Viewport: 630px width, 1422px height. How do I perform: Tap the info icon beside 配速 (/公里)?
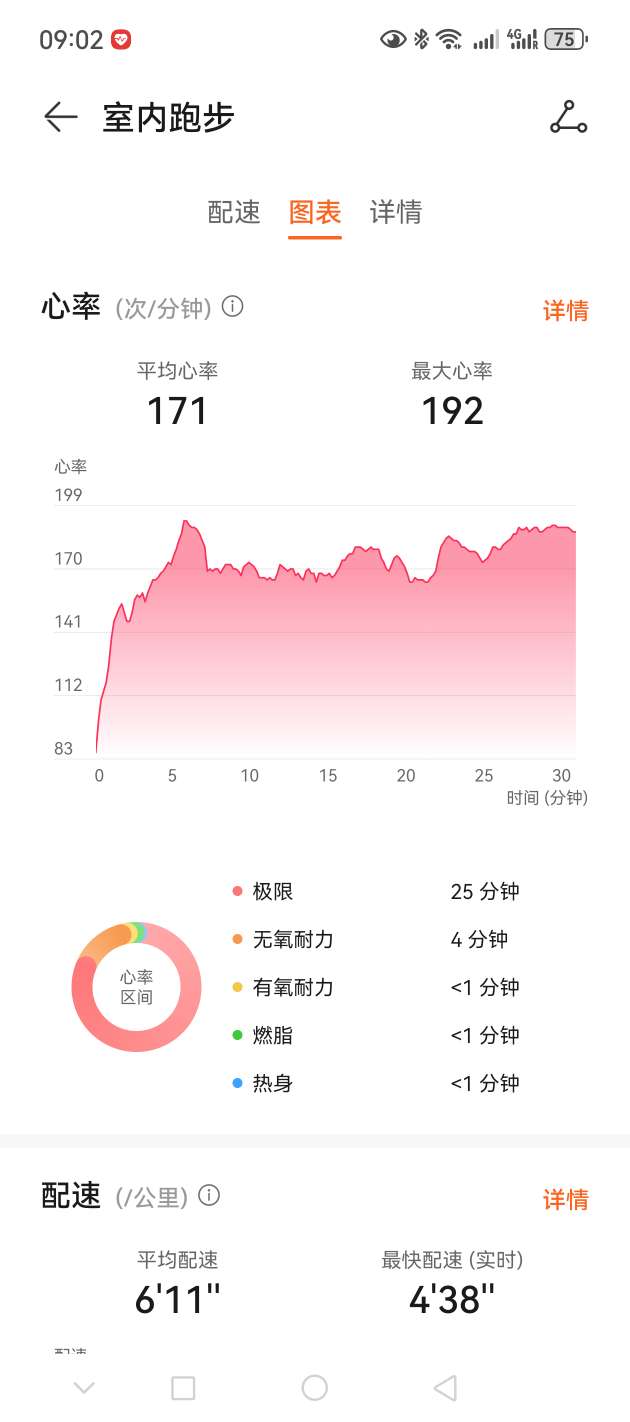pyautogui.click(x=209, y=1195)
